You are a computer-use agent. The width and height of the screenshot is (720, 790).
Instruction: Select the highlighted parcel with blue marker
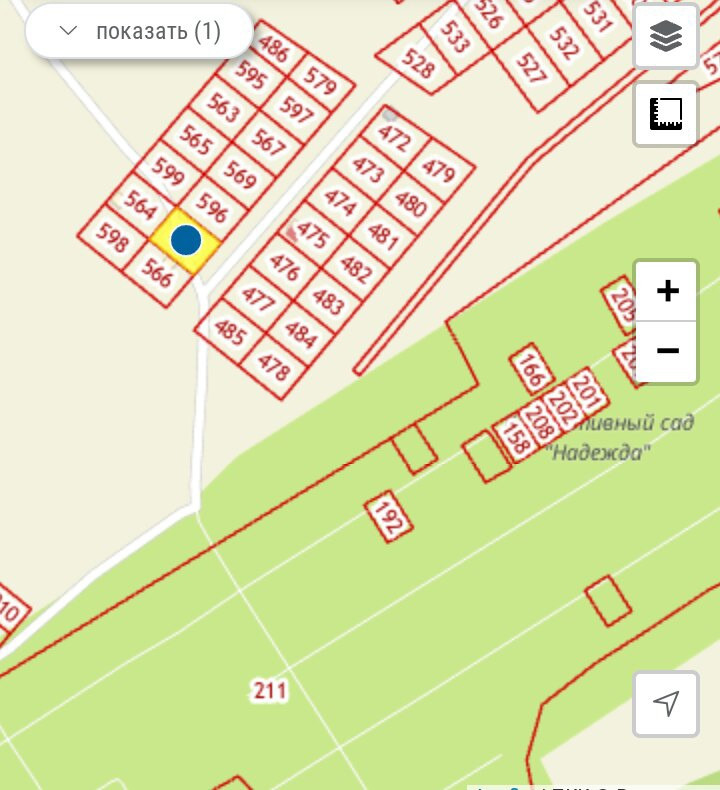186,240
